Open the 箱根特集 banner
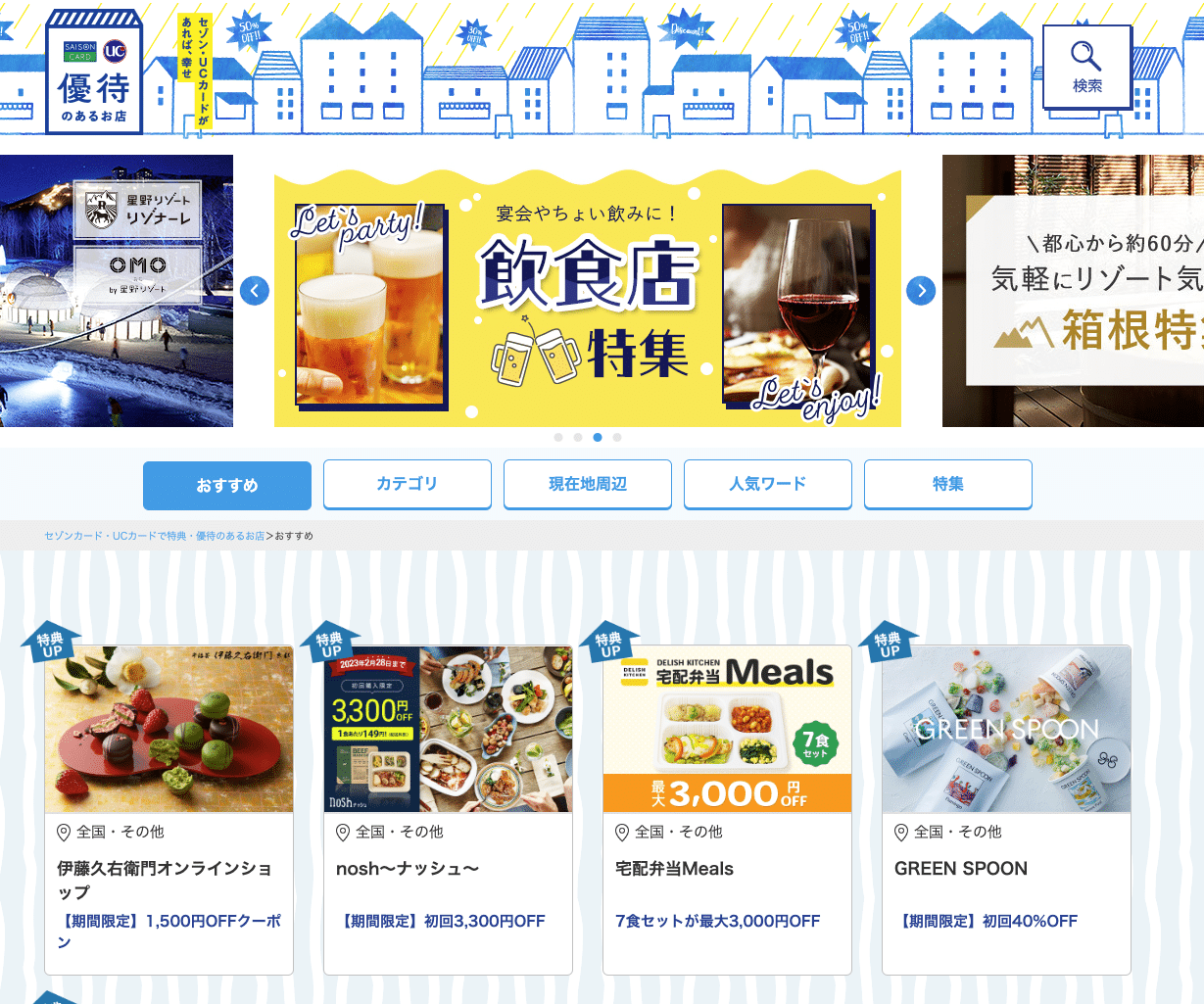The height and width of the screenshot is (1004, 1204). (1074, 291)
